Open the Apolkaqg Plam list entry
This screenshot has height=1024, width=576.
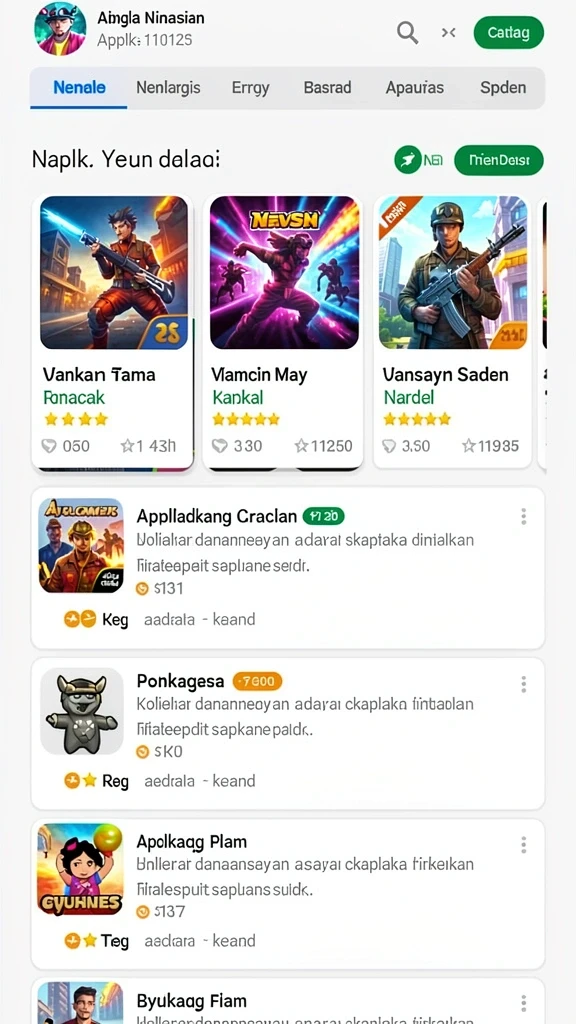point(288,894)
